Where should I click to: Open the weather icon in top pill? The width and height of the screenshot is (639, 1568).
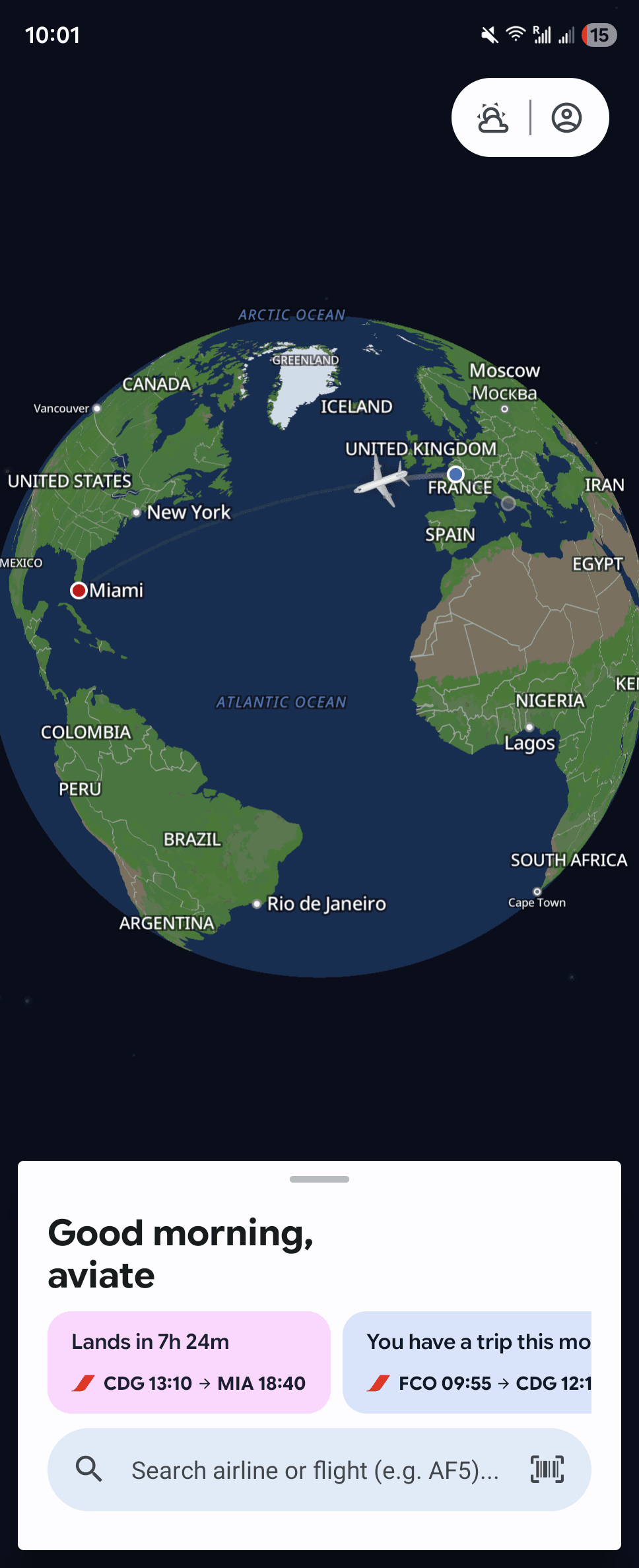tap(493, 118)
